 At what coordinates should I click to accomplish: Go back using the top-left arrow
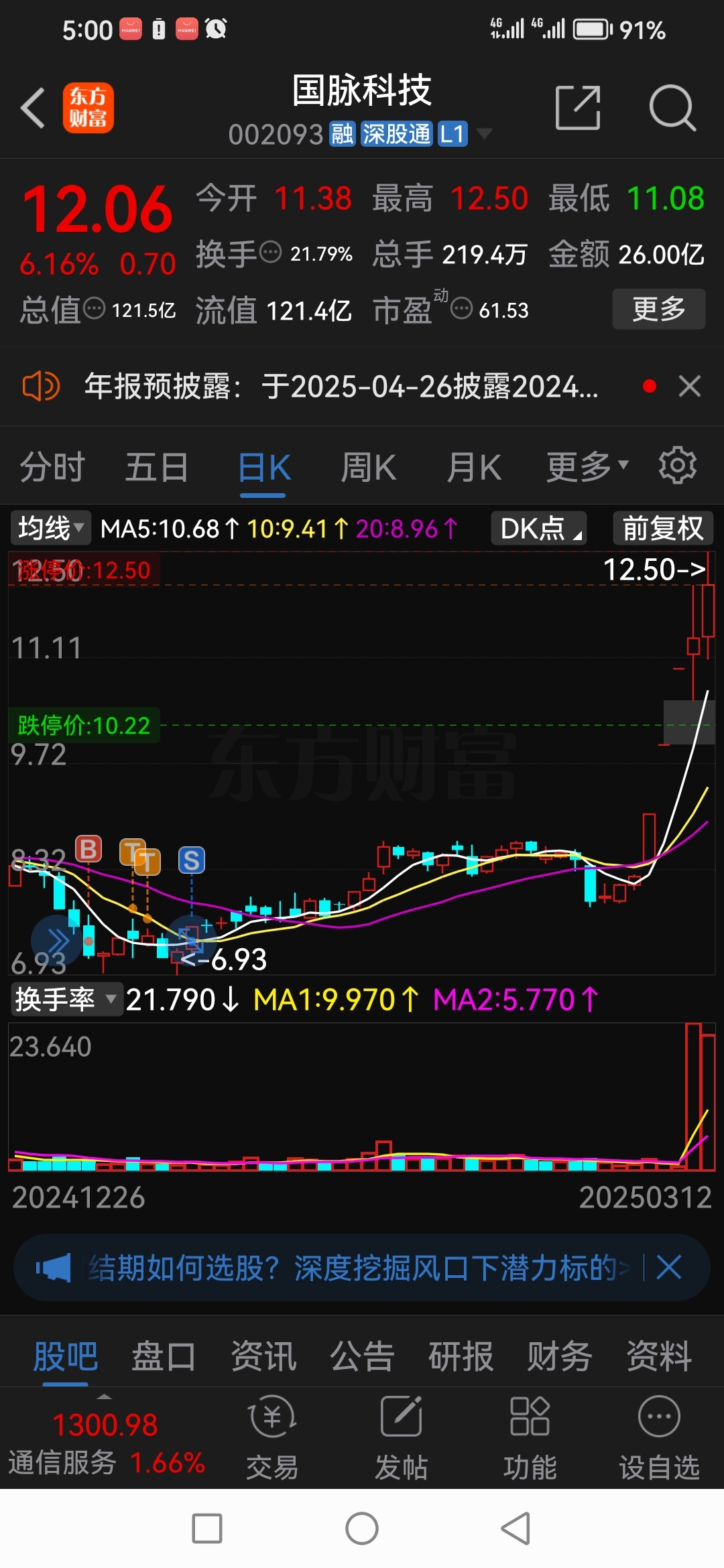[x=33, y=108]
